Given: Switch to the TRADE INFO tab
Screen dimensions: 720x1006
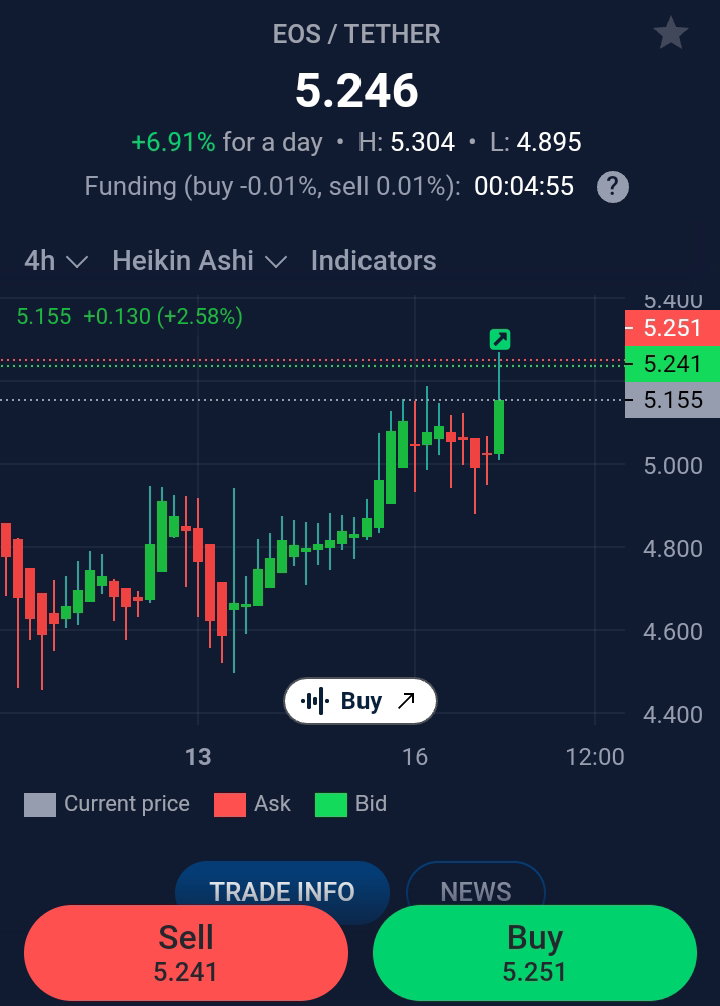Looking at the screenshot, I should 282,891.
